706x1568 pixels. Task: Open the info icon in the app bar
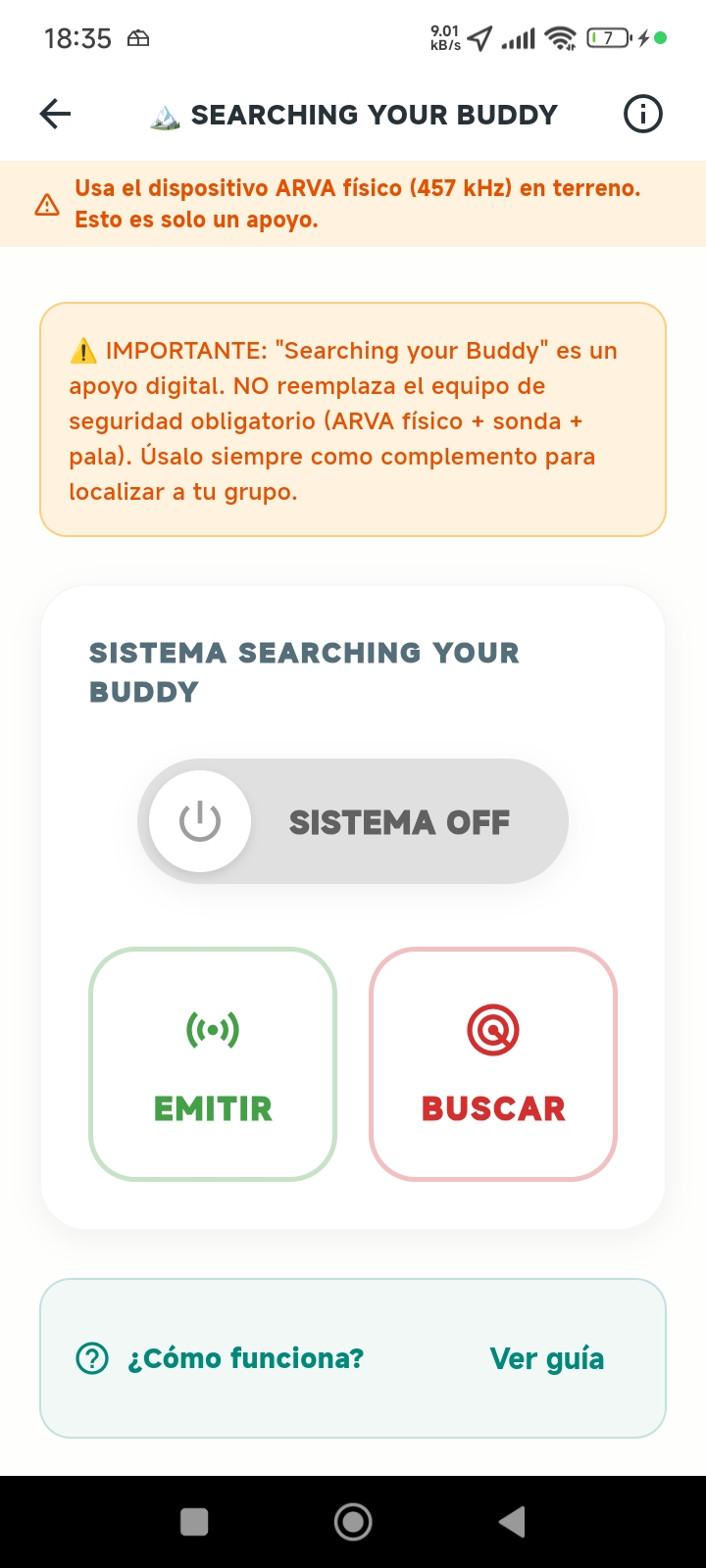pos(643,115)
